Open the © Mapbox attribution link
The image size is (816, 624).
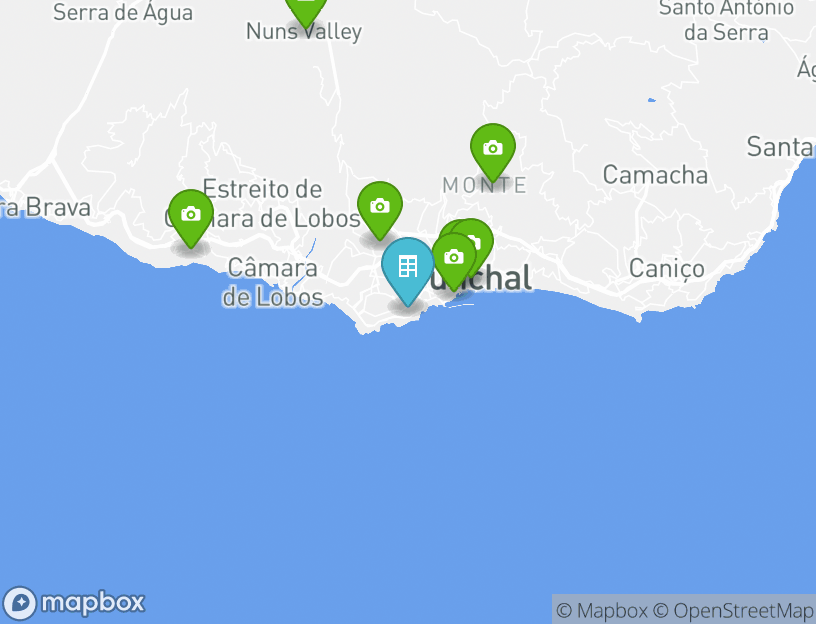click(x=602, y=610)
